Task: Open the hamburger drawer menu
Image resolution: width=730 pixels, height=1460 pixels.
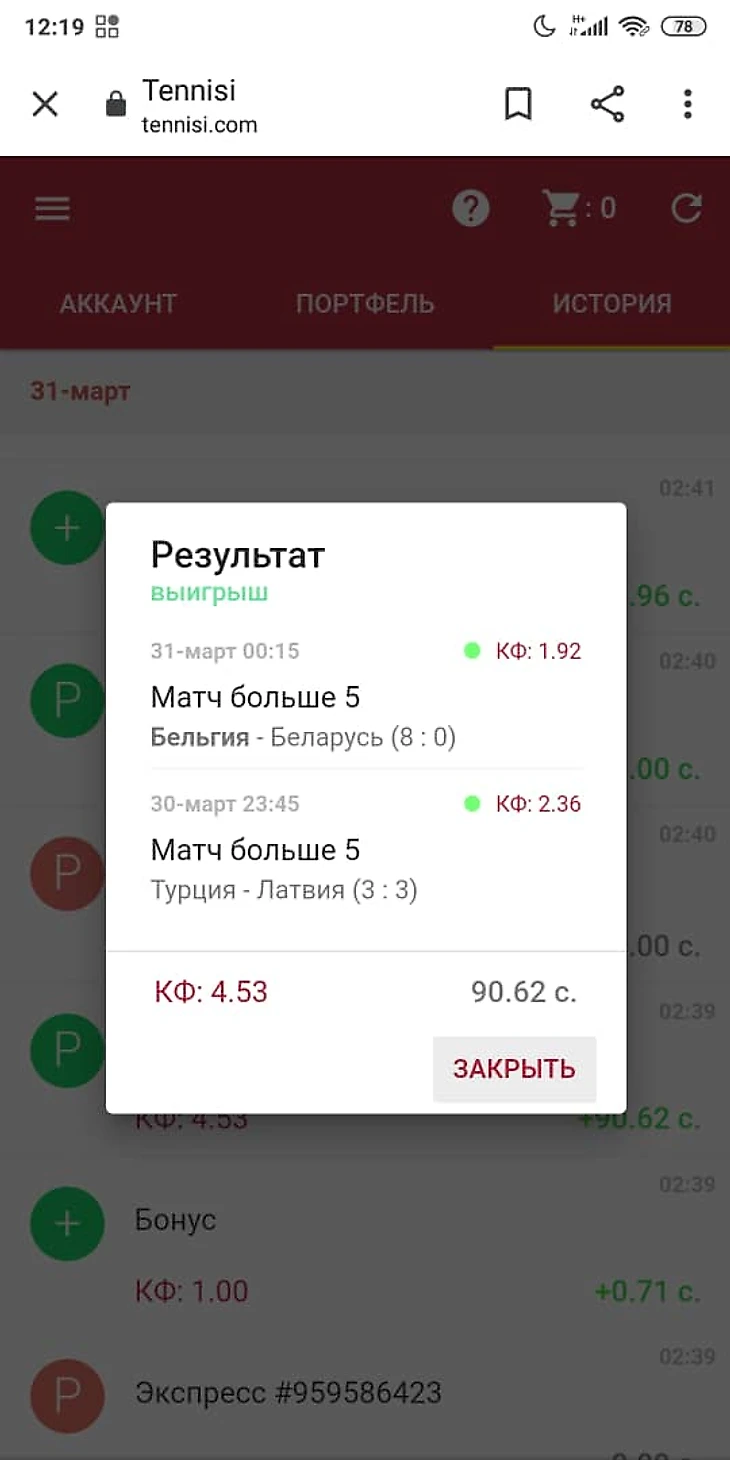Action: click(53, 209)
